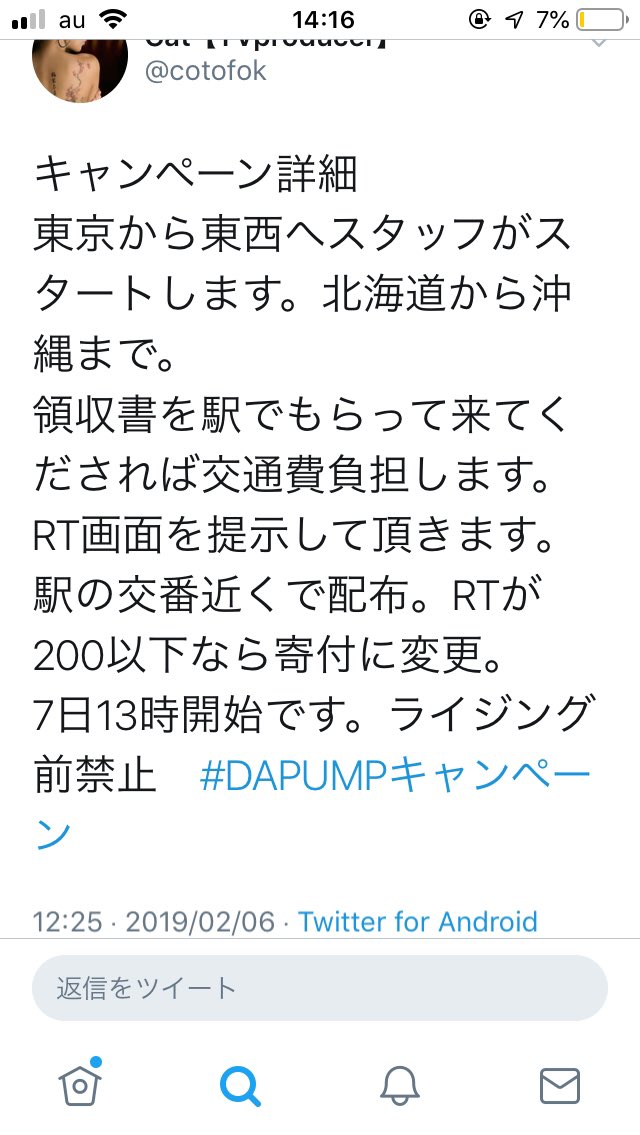The width and height of the screenshot is (640, 1135).
Task: Switch to the Search tab
Action: coord(240,1084)
